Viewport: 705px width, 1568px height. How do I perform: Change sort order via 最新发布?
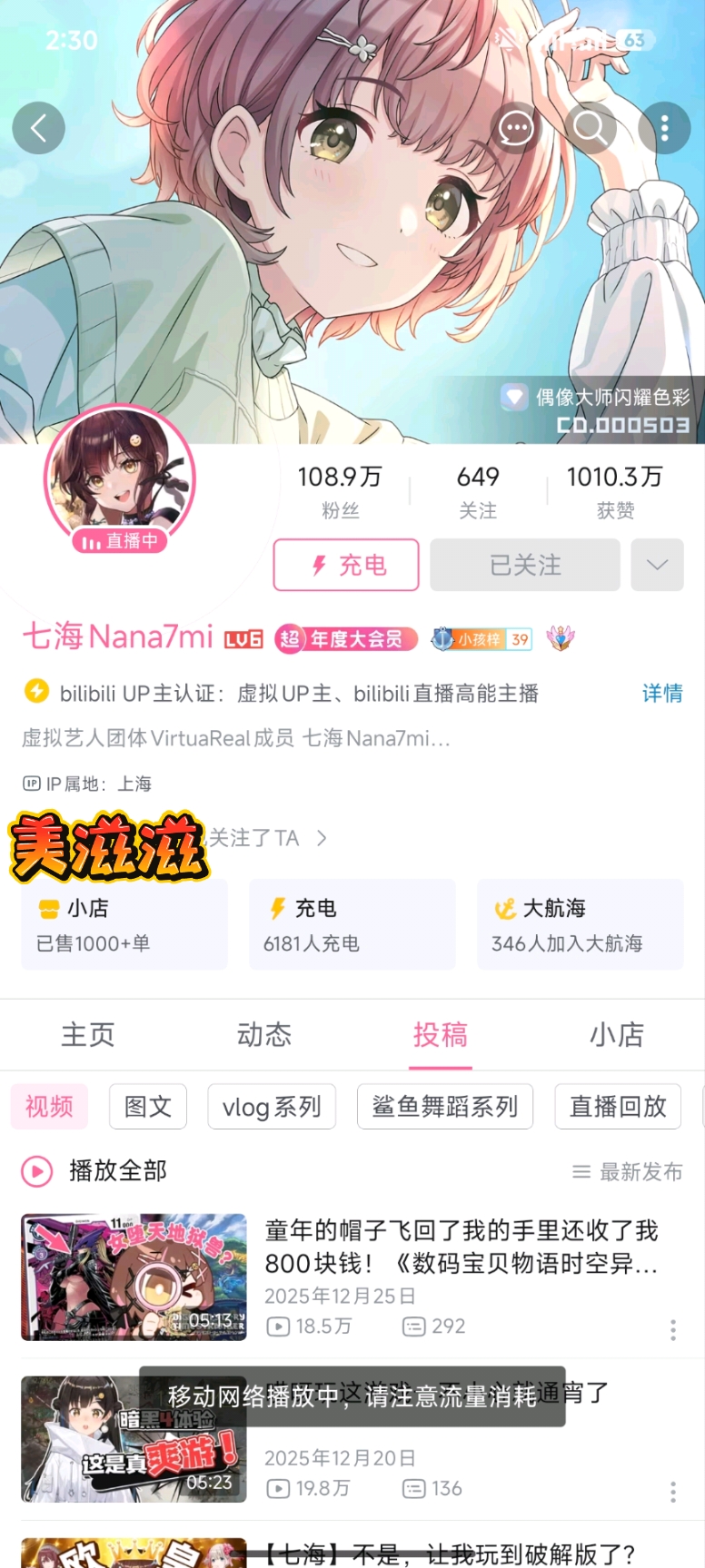tap(628, 1172)
